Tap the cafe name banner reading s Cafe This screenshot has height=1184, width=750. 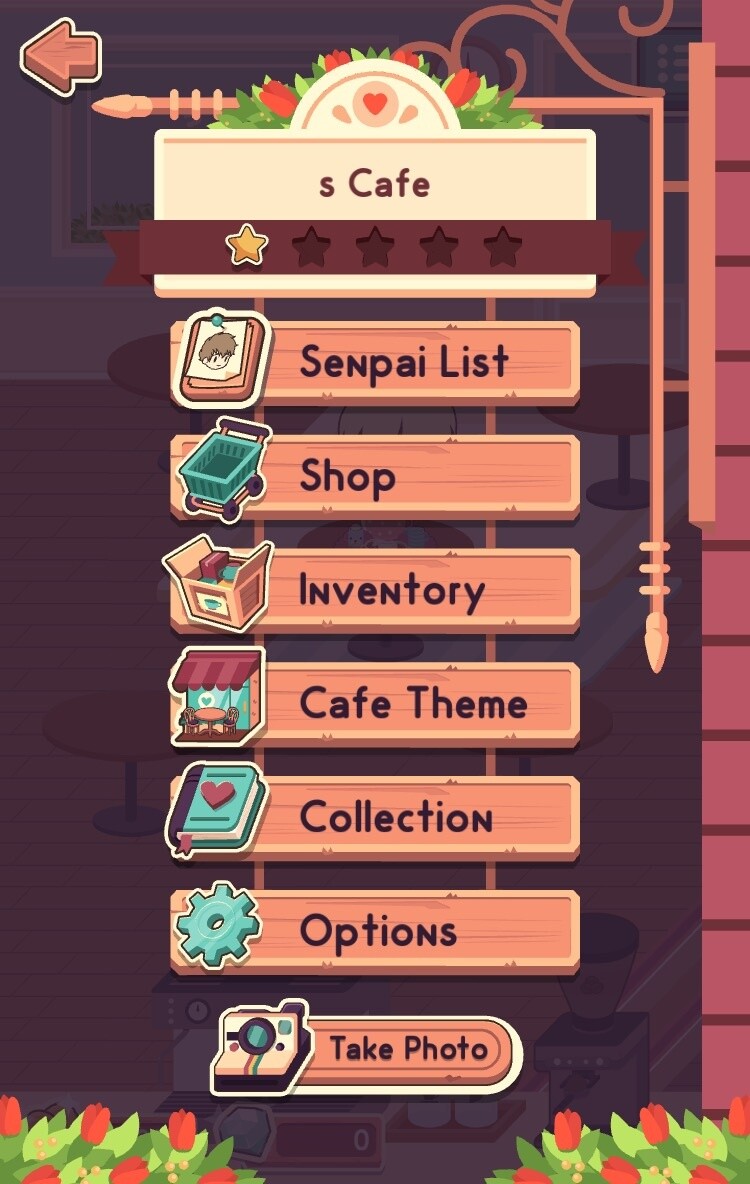375,183
